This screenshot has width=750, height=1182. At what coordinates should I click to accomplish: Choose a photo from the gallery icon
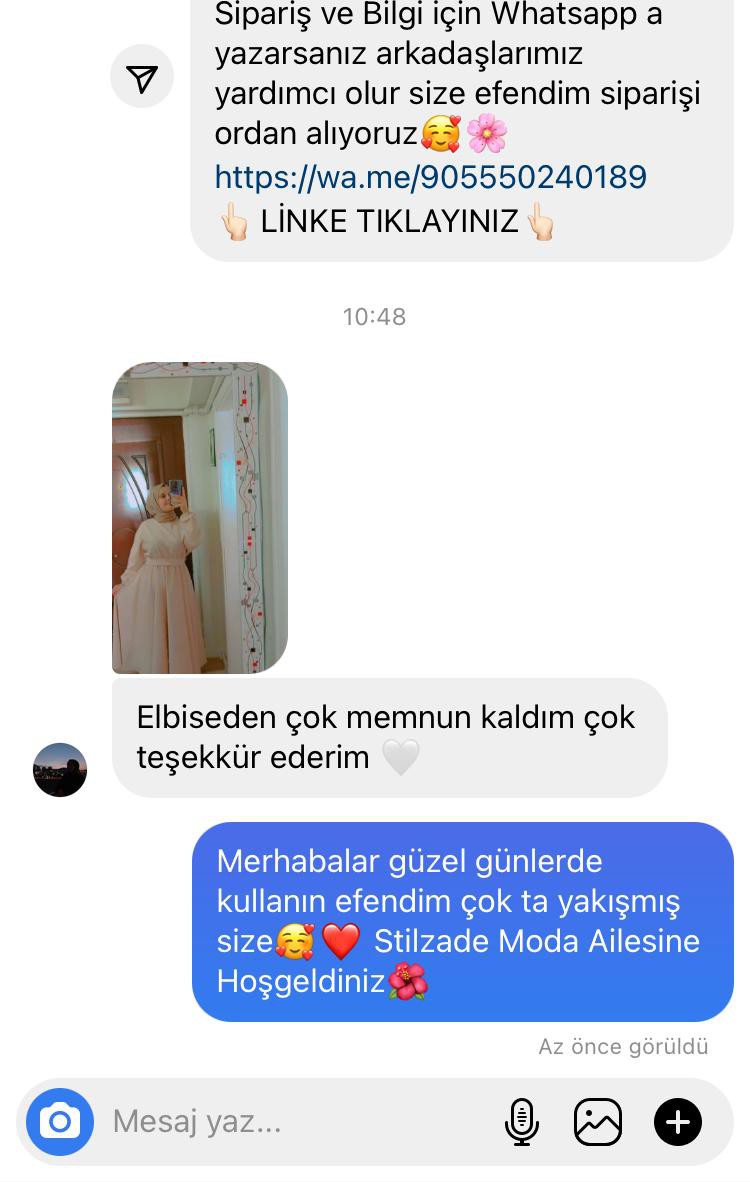coord(598,1121)
